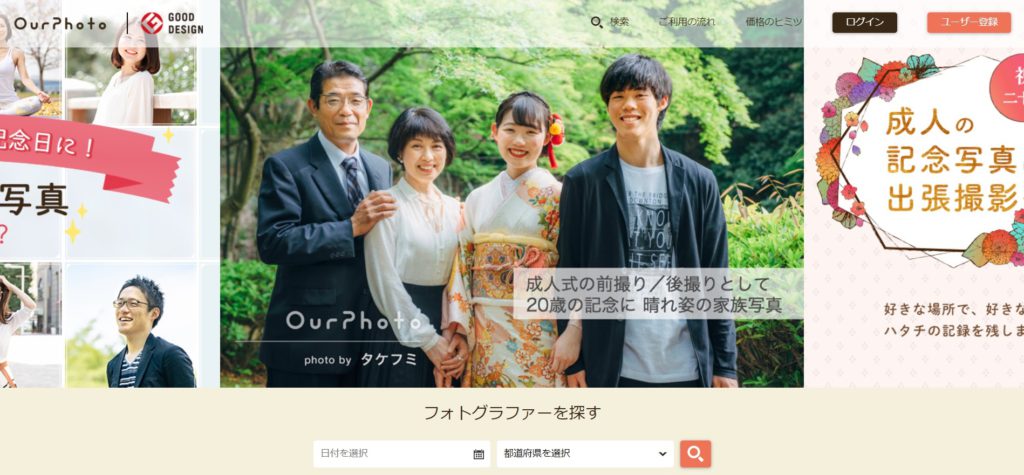
Task: Open 価格のヒミツ page
Action: click(773, 22)
